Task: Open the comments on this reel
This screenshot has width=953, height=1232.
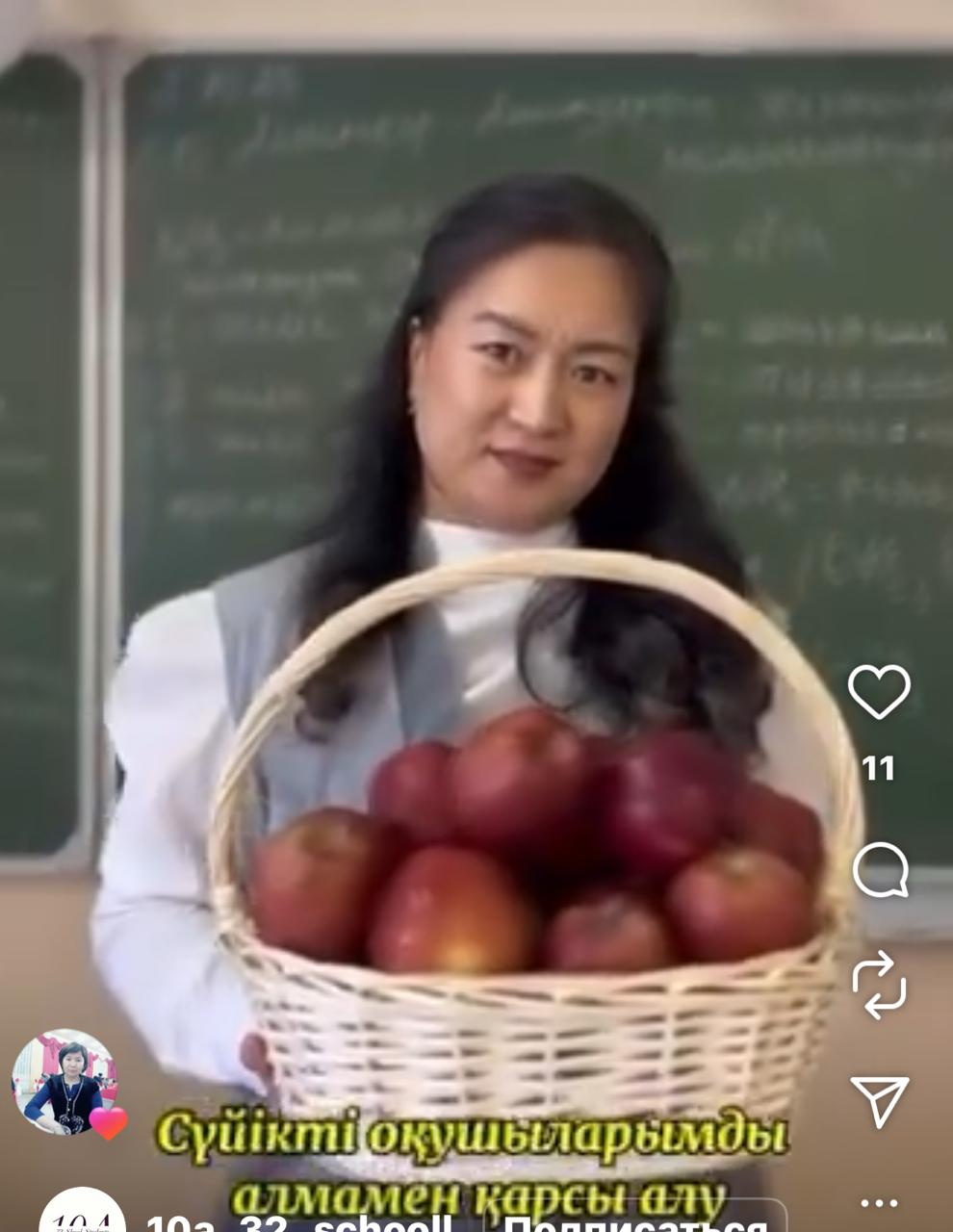Action: coord(880,870)
